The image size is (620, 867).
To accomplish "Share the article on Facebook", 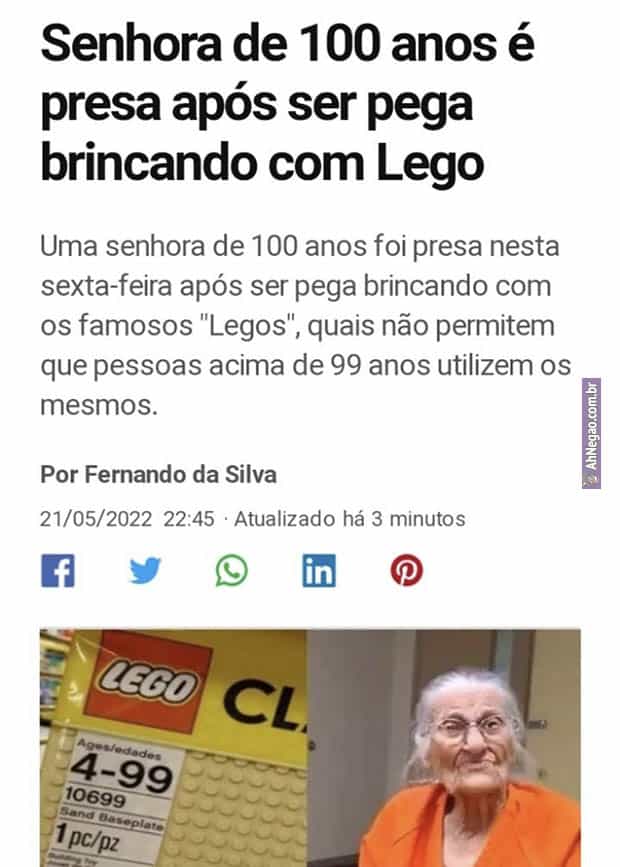I will (58, 571).
